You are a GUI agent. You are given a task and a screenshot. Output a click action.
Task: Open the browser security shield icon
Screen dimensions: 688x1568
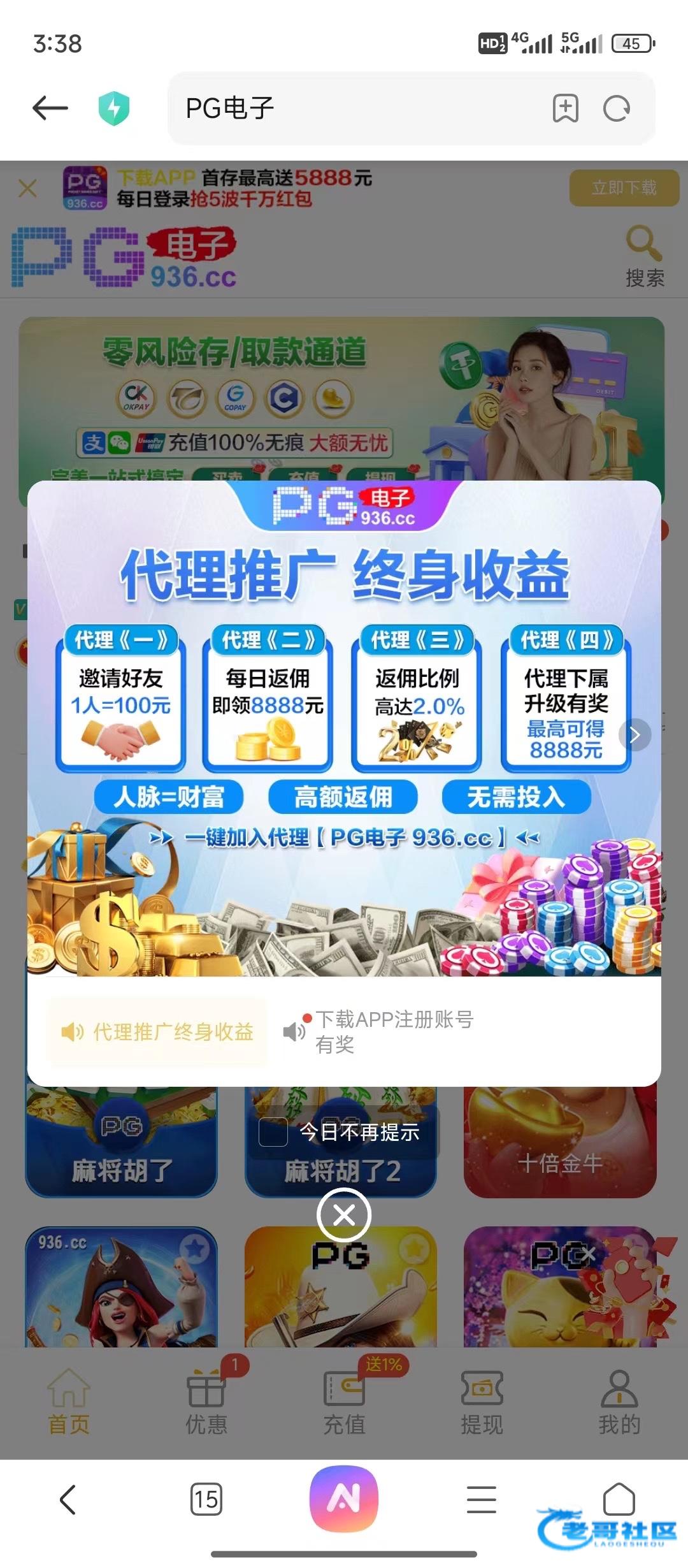tap(114, 108)
